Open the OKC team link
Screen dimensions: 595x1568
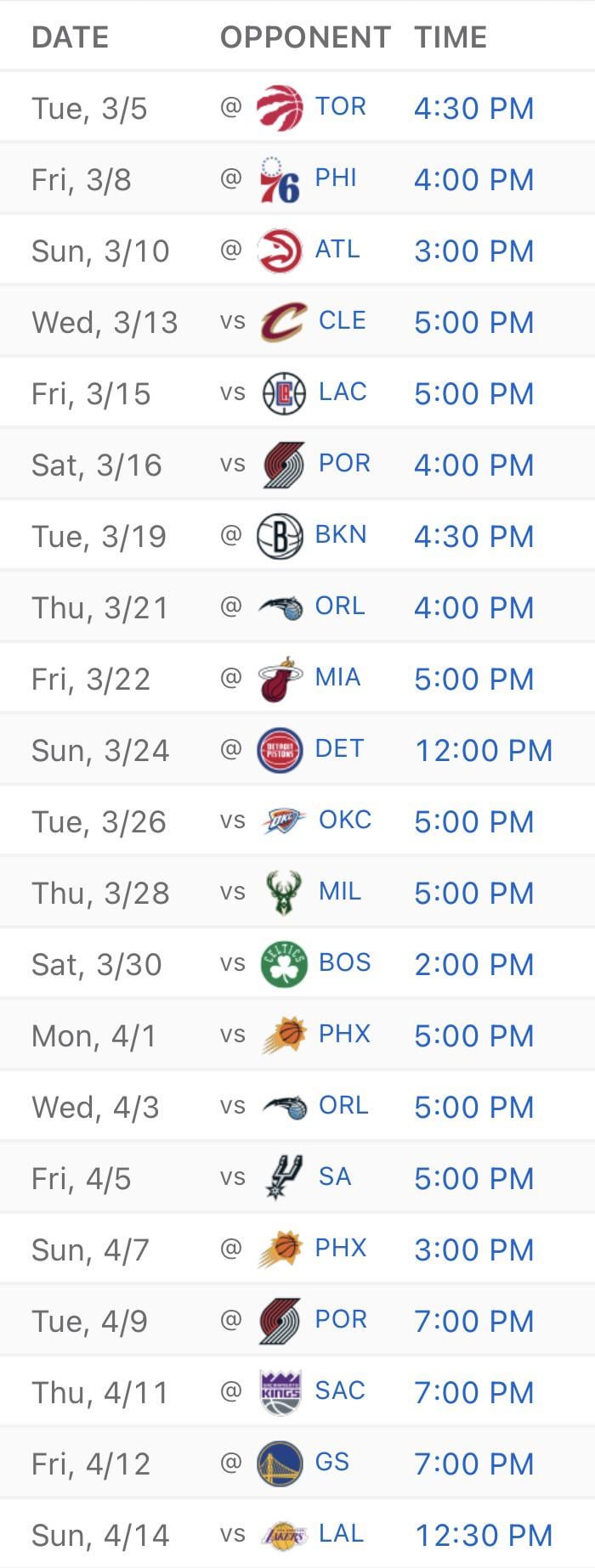[344, 821]
